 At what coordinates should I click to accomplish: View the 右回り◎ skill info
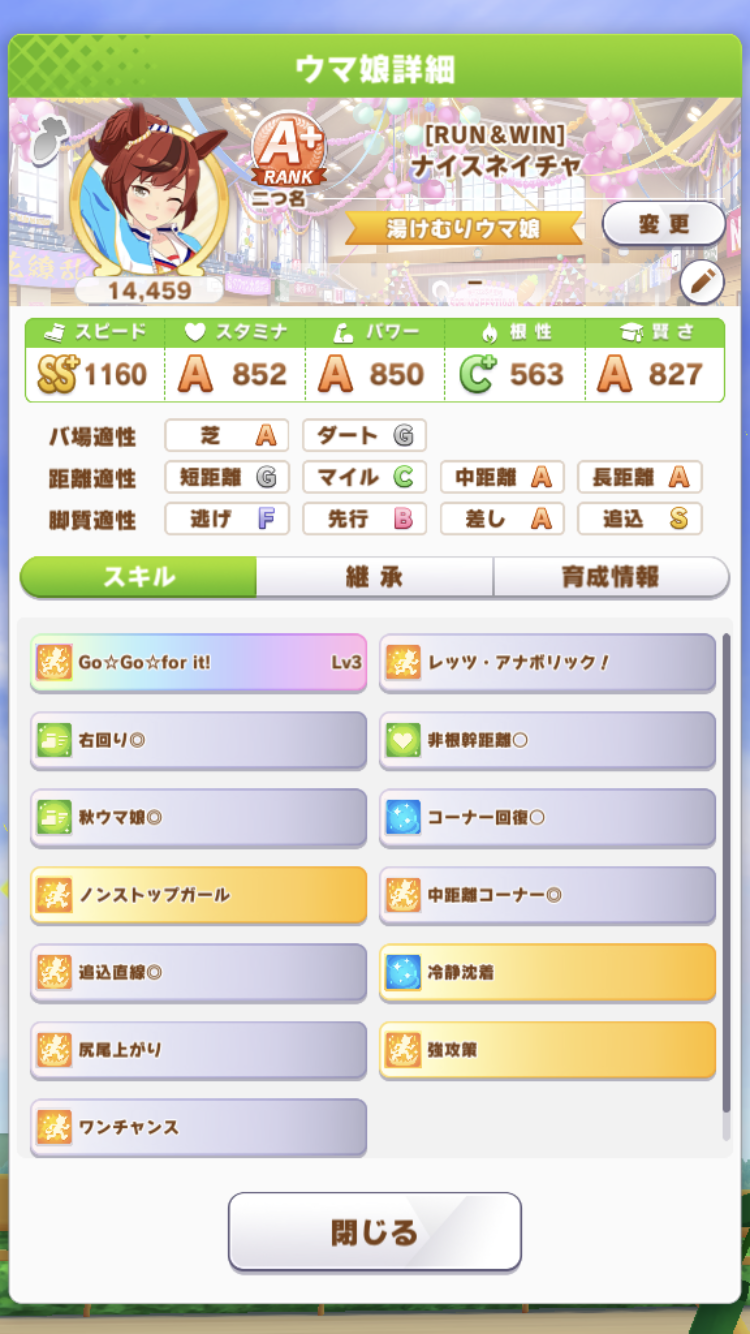coord(198,740)
